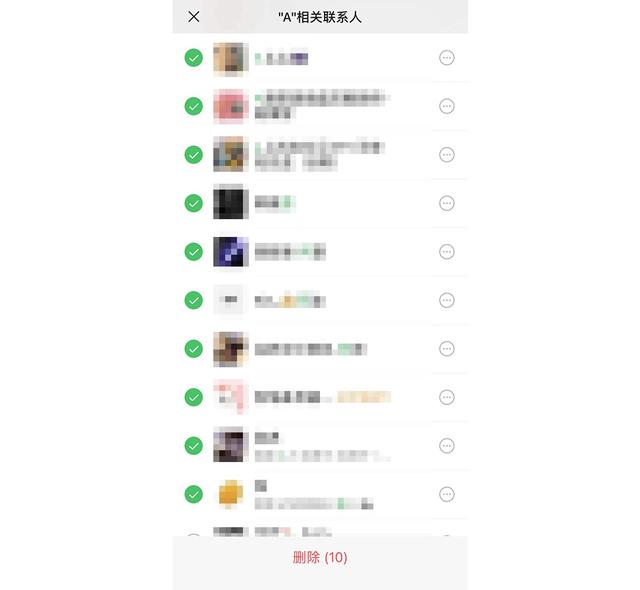
Task: Open more options for the black-avatar contact
Action: point(447,203)
